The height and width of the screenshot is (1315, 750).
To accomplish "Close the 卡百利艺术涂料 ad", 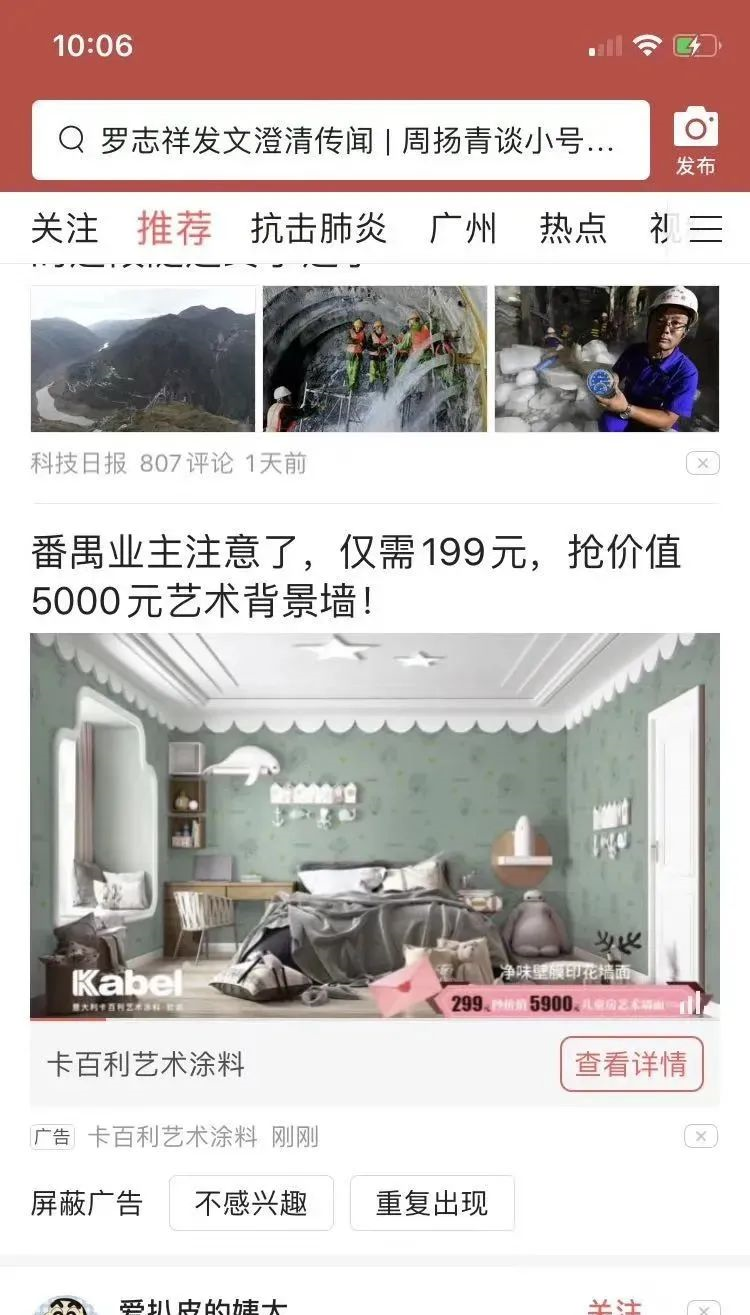I will pyautogui.click(x=701, y=1136).
